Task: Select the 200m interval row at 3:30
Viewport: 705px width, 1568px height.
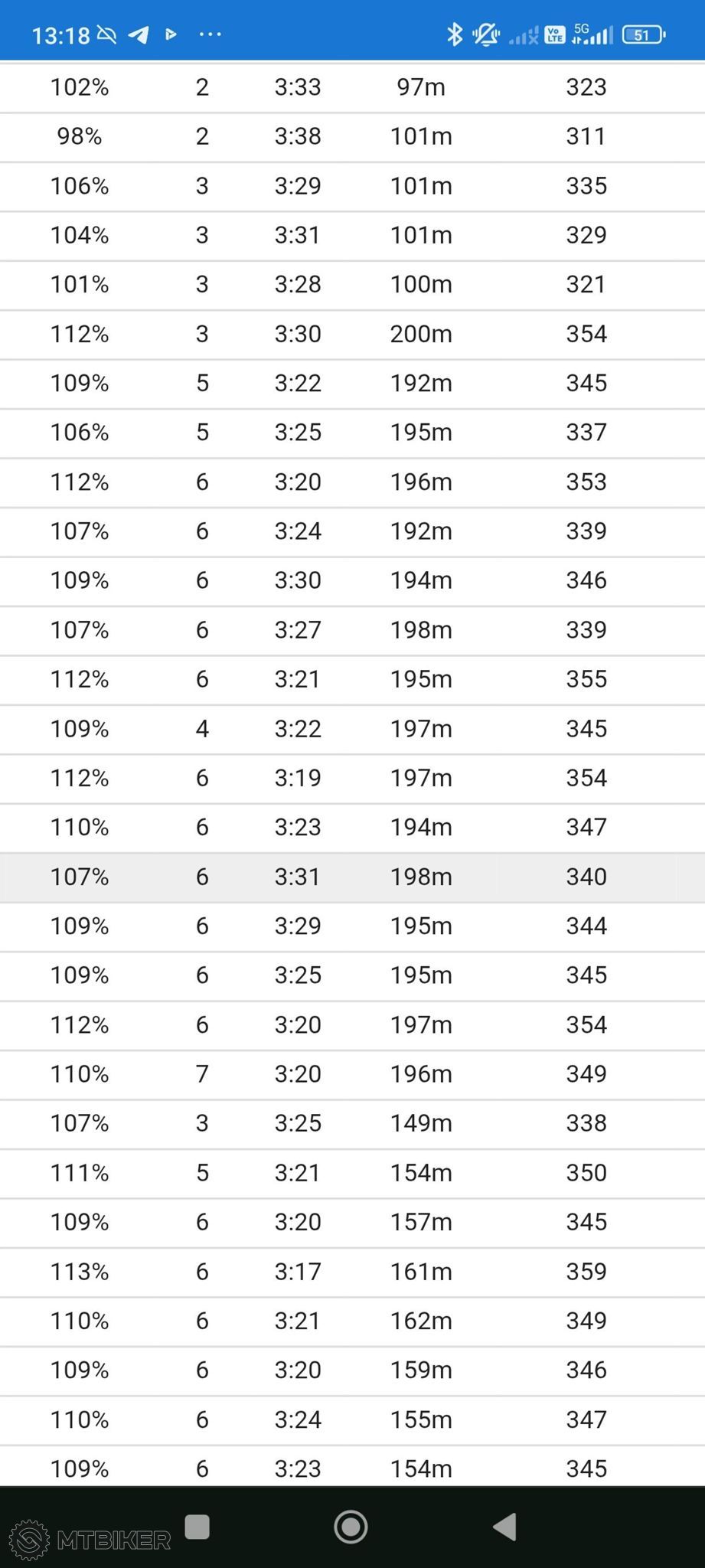Action: pyautogui.click(x=352, y=334)
